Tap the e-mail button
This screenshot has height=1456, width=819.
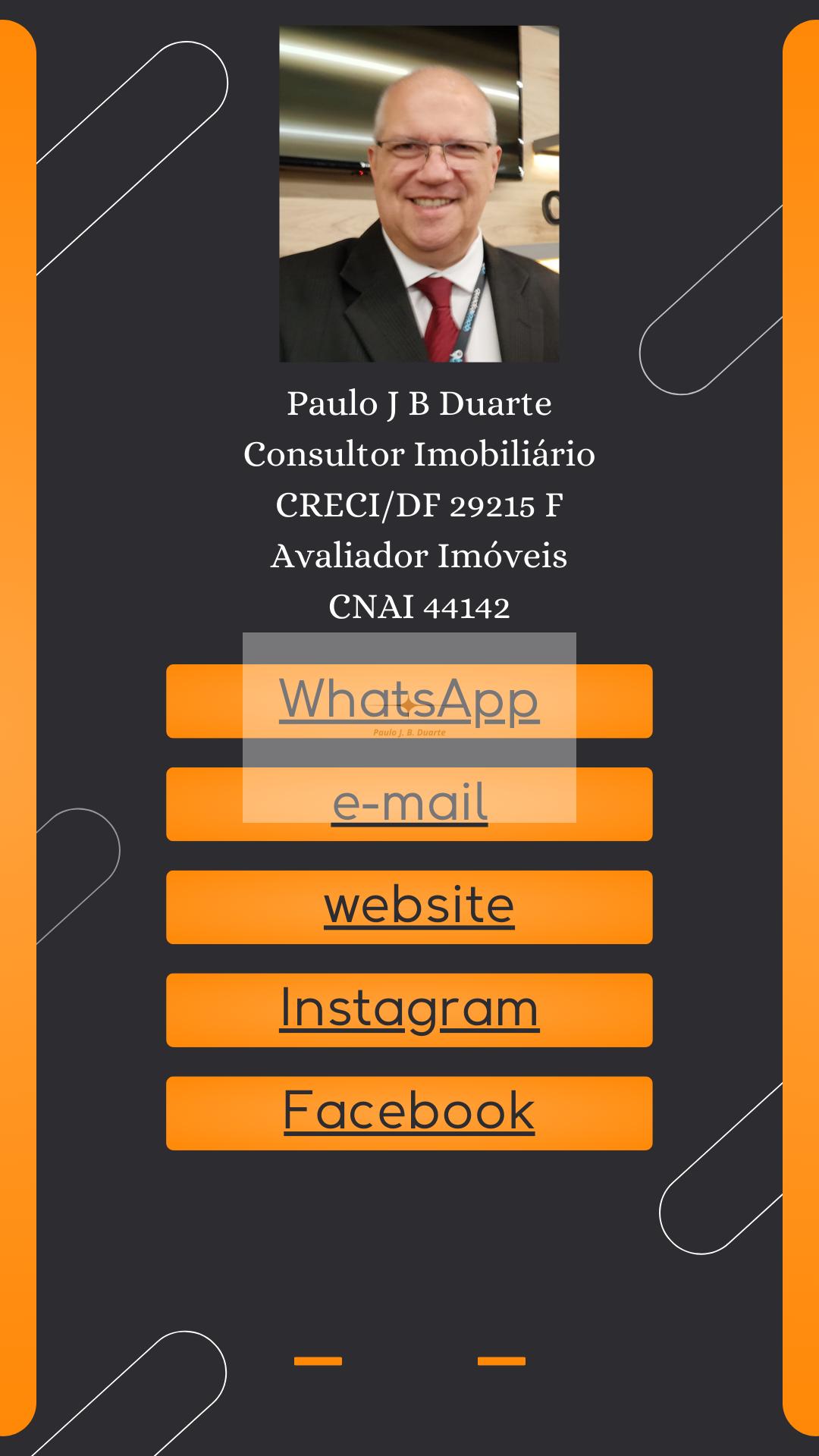(x=409, y=804)
